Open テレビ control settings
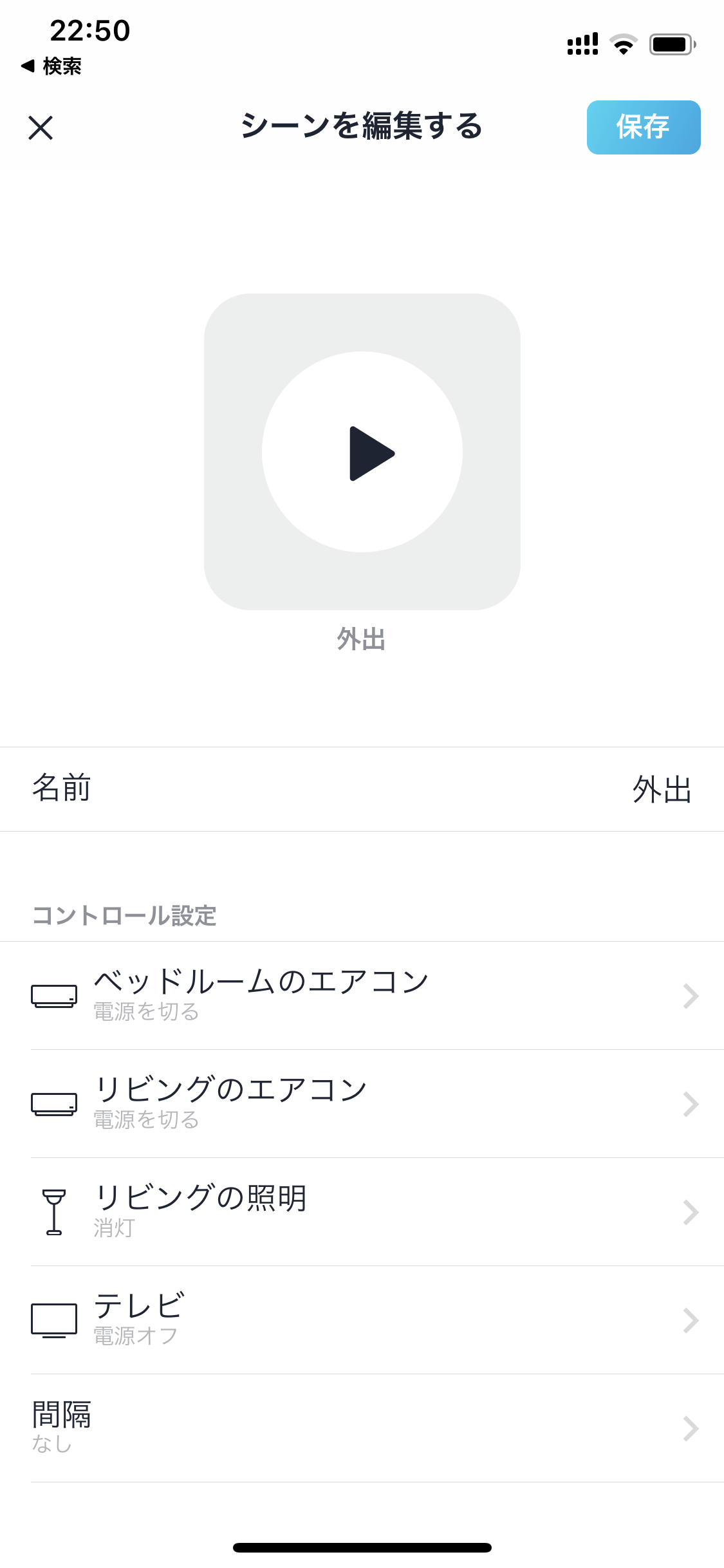 362,1320
